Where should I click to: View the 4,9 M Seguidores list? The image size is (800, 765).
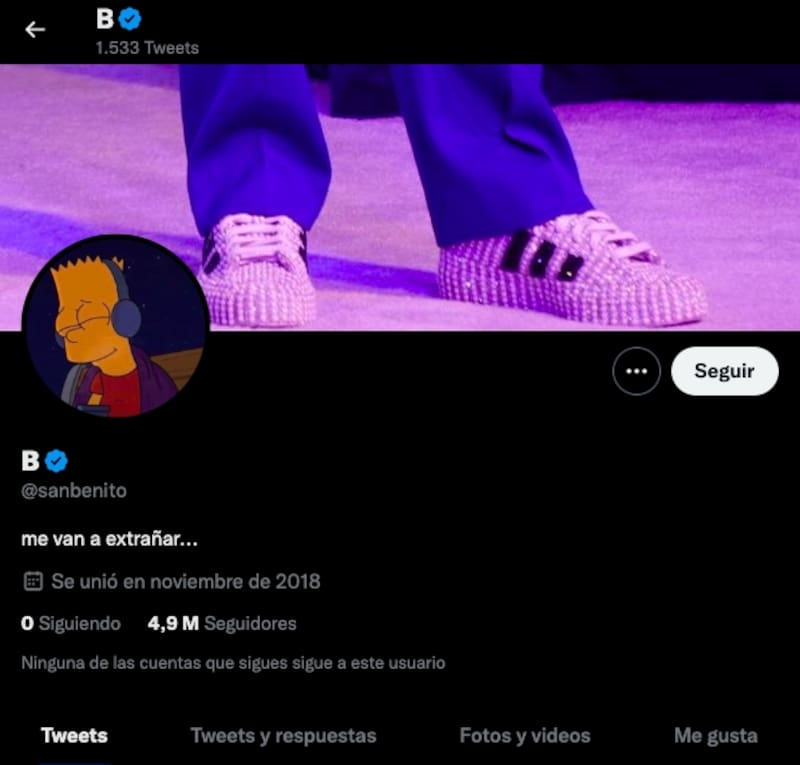[222, 623]
